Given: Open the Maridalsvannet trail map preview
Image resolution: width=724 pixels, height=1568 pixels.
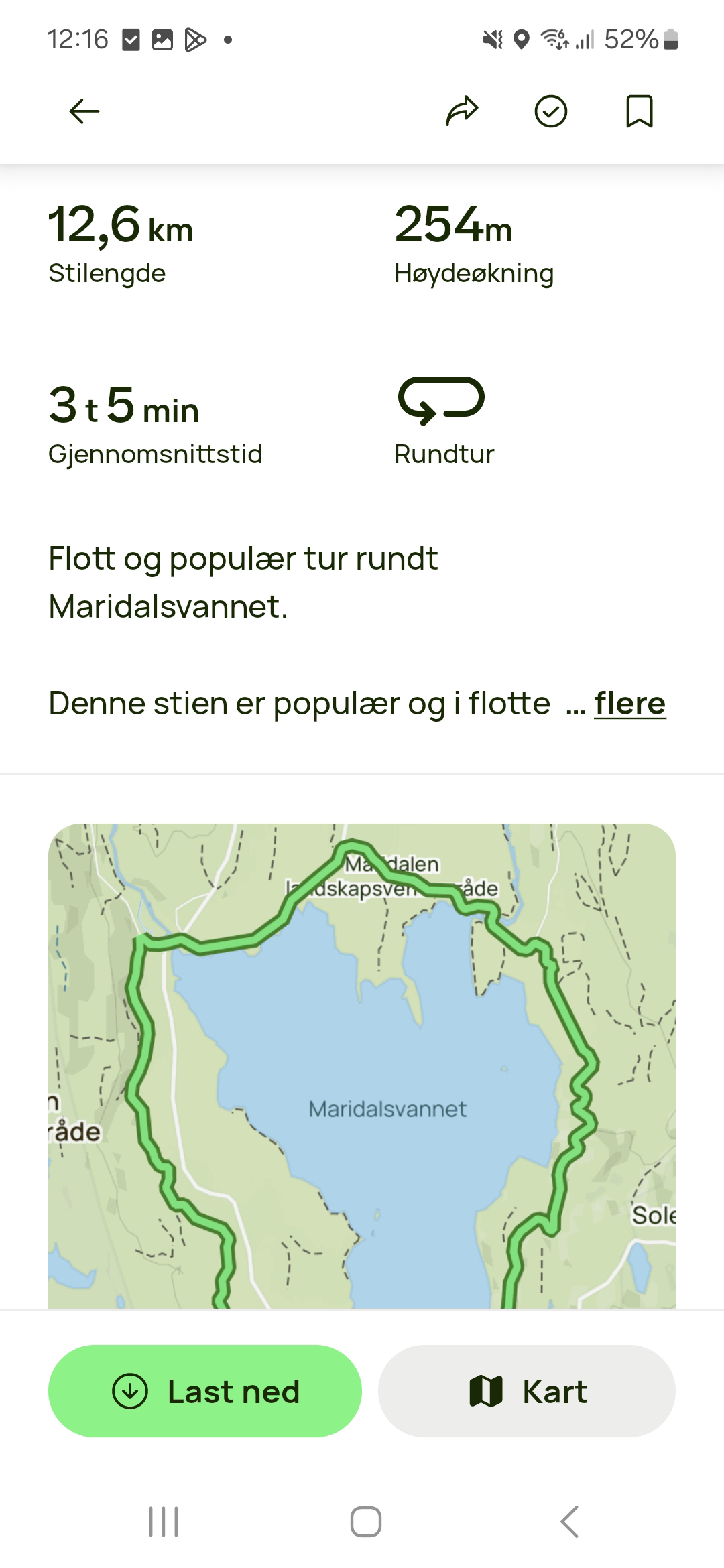Looking at the screenshot, I should tap(362, 1065).
